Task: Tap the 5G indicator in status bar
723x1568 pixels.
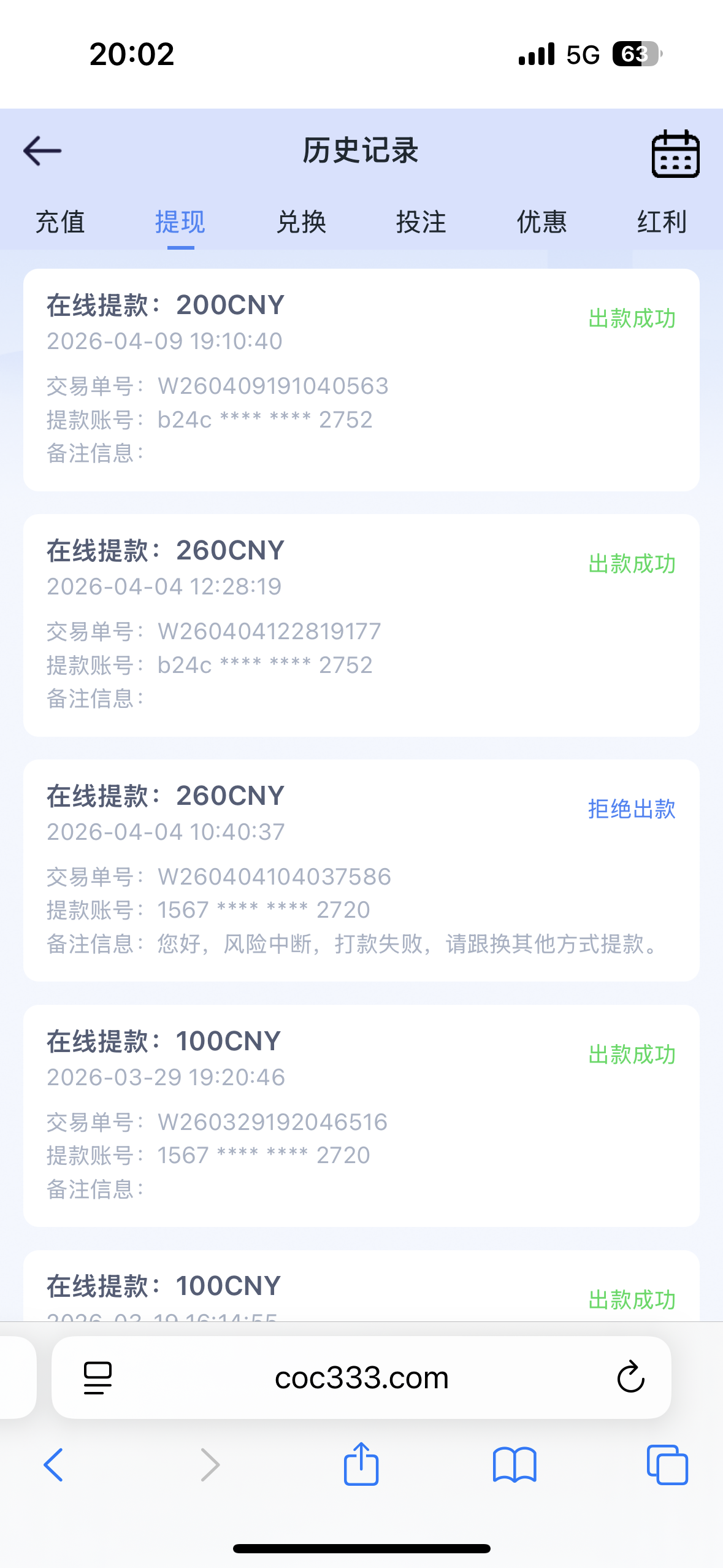Action: [583, 55]
